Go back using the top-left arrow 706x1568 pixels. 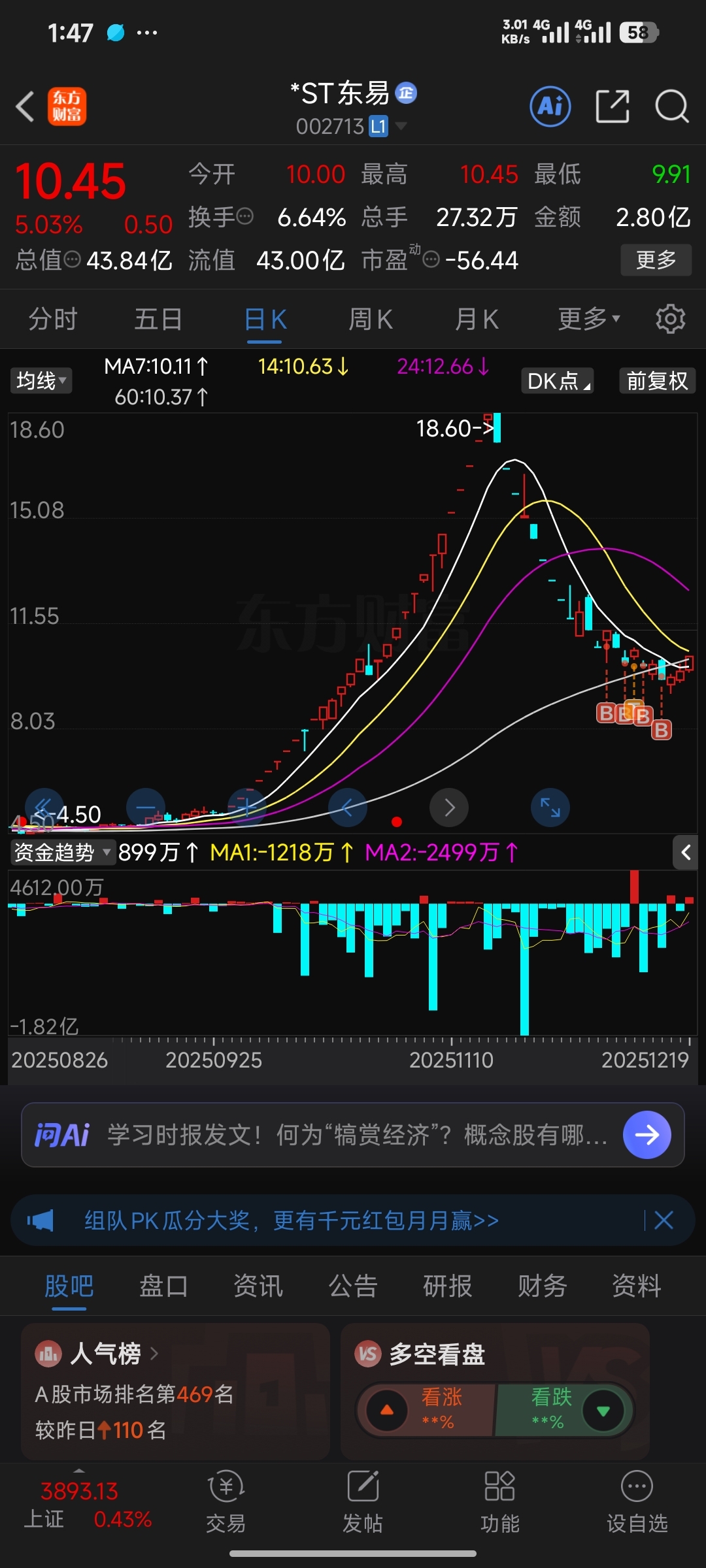(x=25, y=106)
